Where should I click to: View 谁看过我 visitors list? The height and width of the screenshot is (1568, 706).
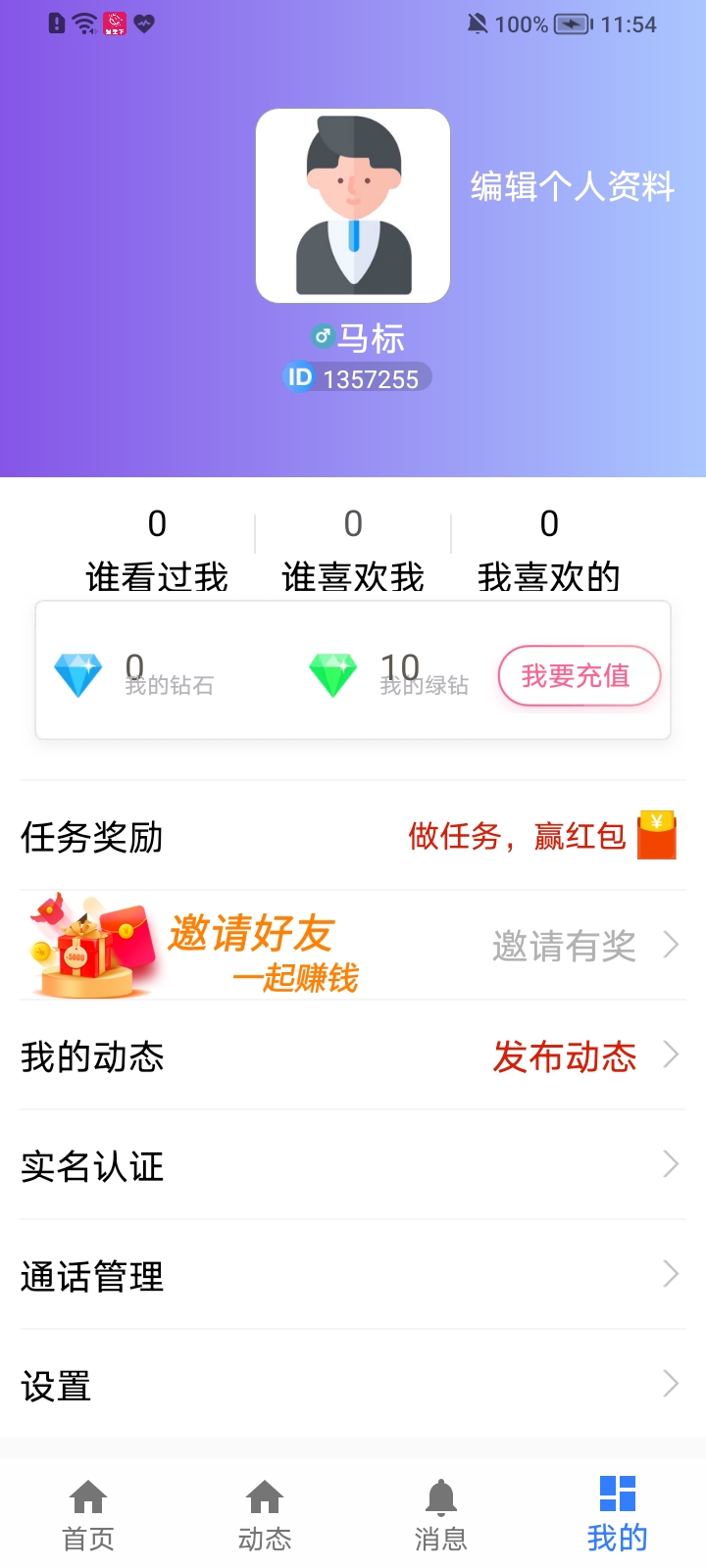pyautogui.click(x=157, y=551)
